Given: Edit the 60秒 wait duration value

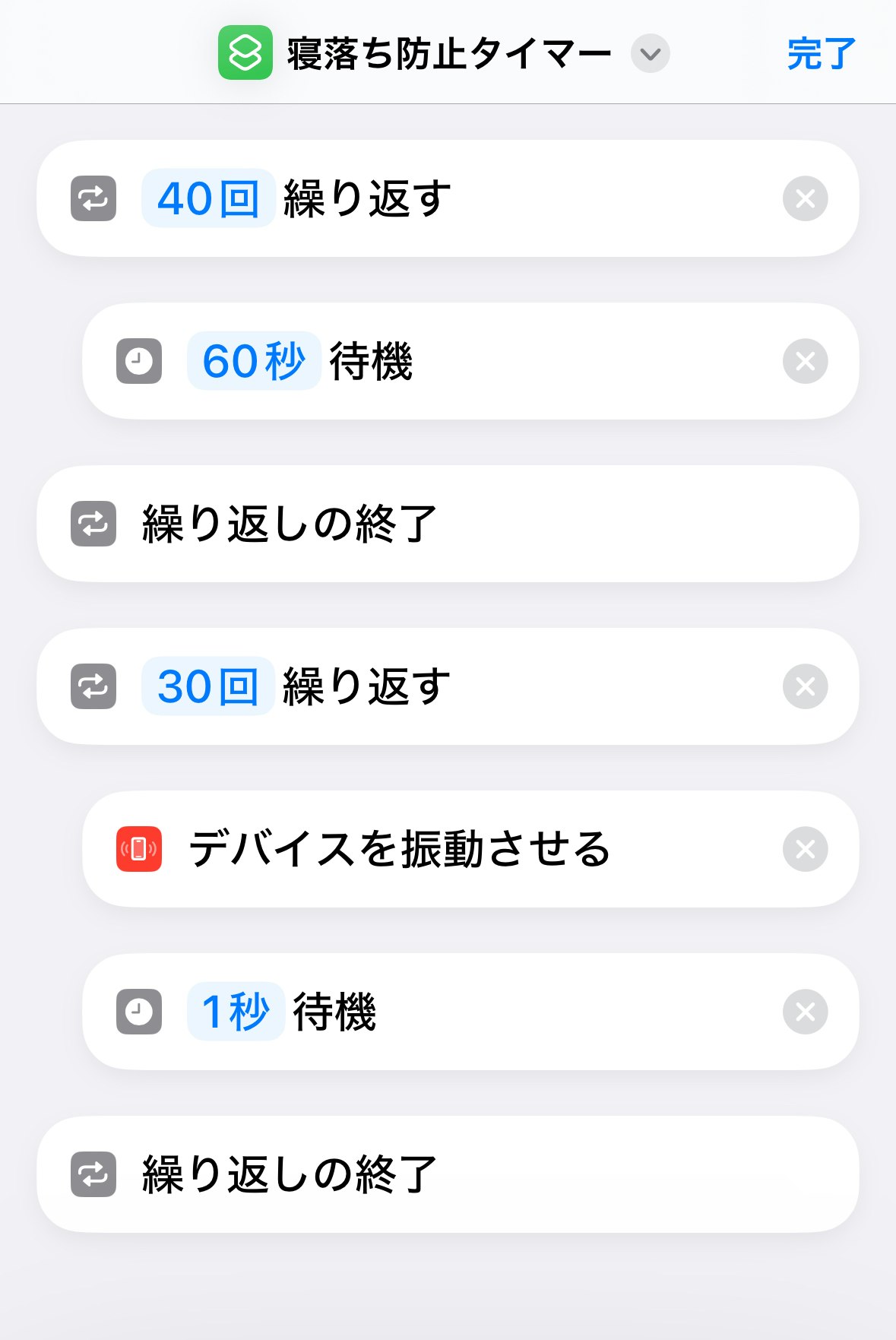Looking at the screenshot, I should point(253,361).
